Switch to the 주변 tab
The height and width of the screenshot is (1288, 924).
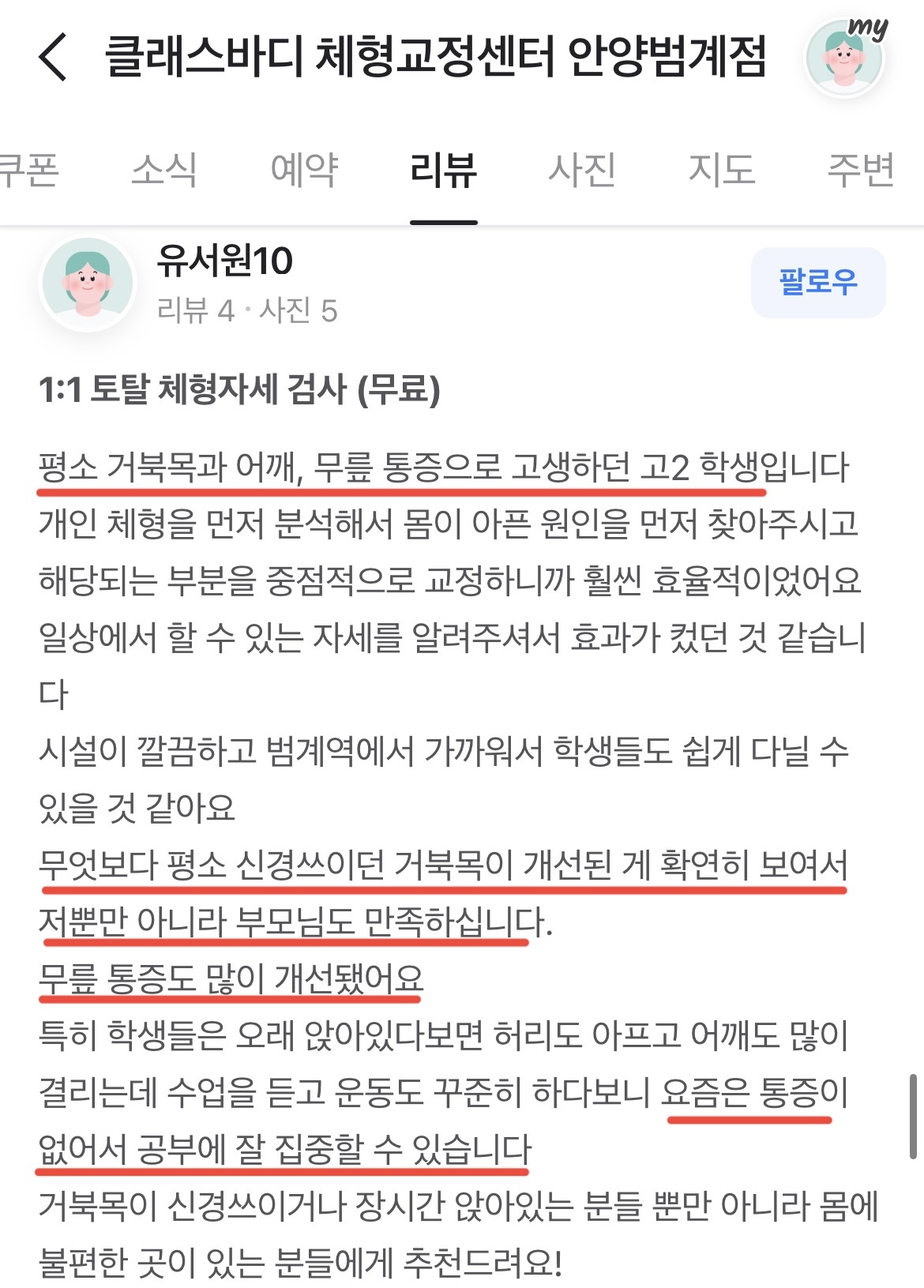coord(861,170)
